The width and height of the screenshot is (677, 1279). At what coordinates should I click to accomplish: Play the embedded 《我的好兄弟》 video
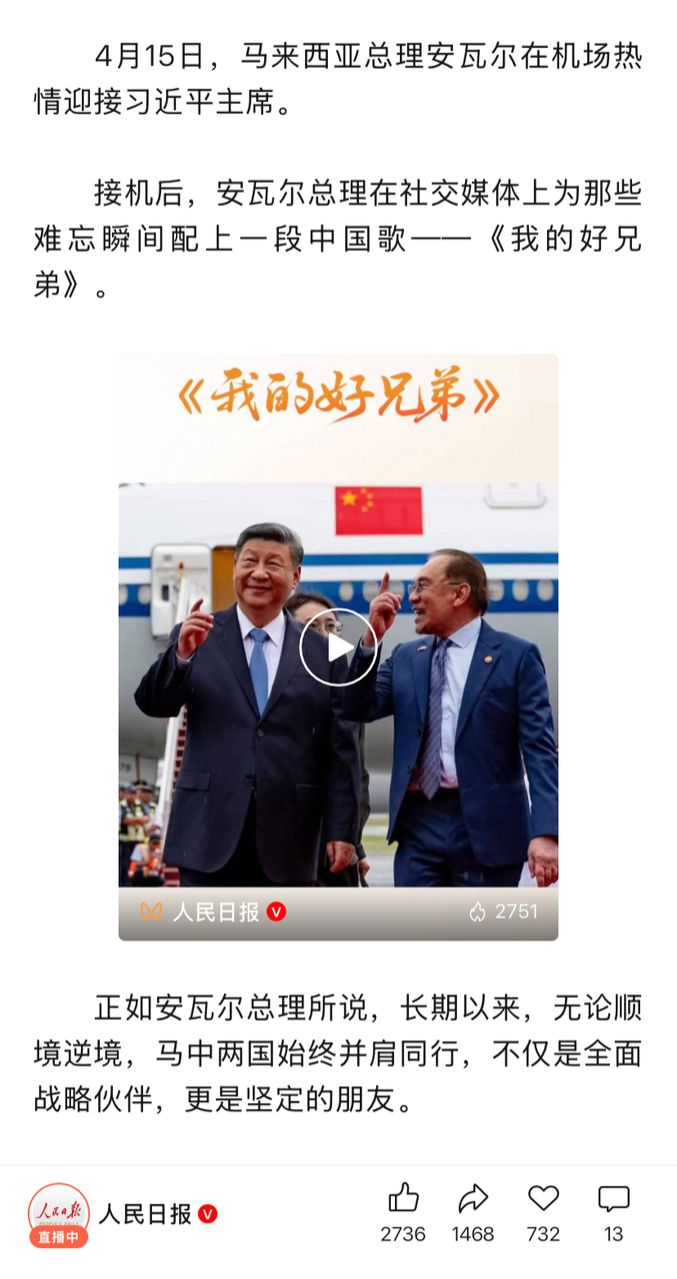pos(338,647)
